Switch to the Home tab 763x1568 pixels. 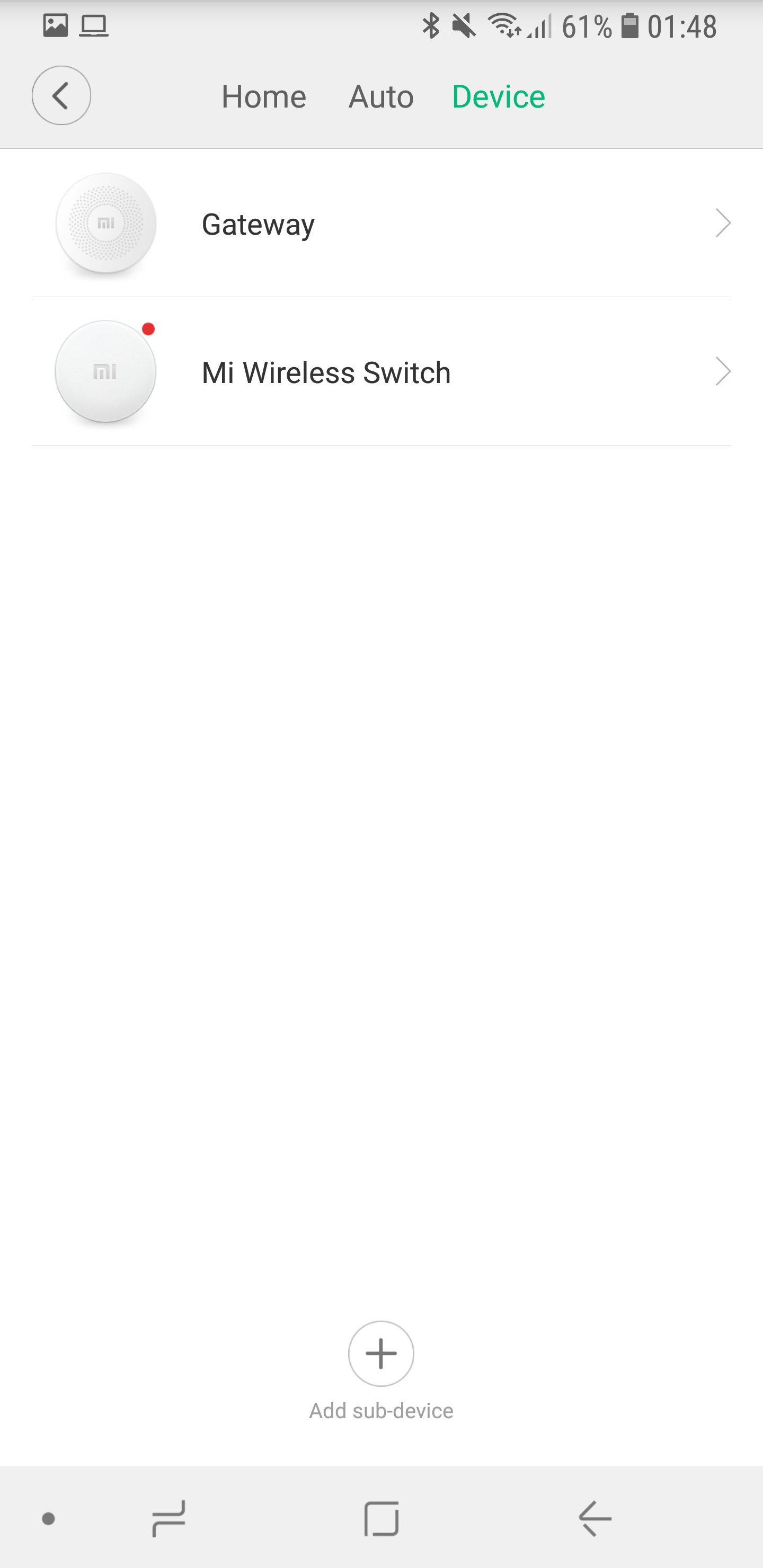click(264, 97)
